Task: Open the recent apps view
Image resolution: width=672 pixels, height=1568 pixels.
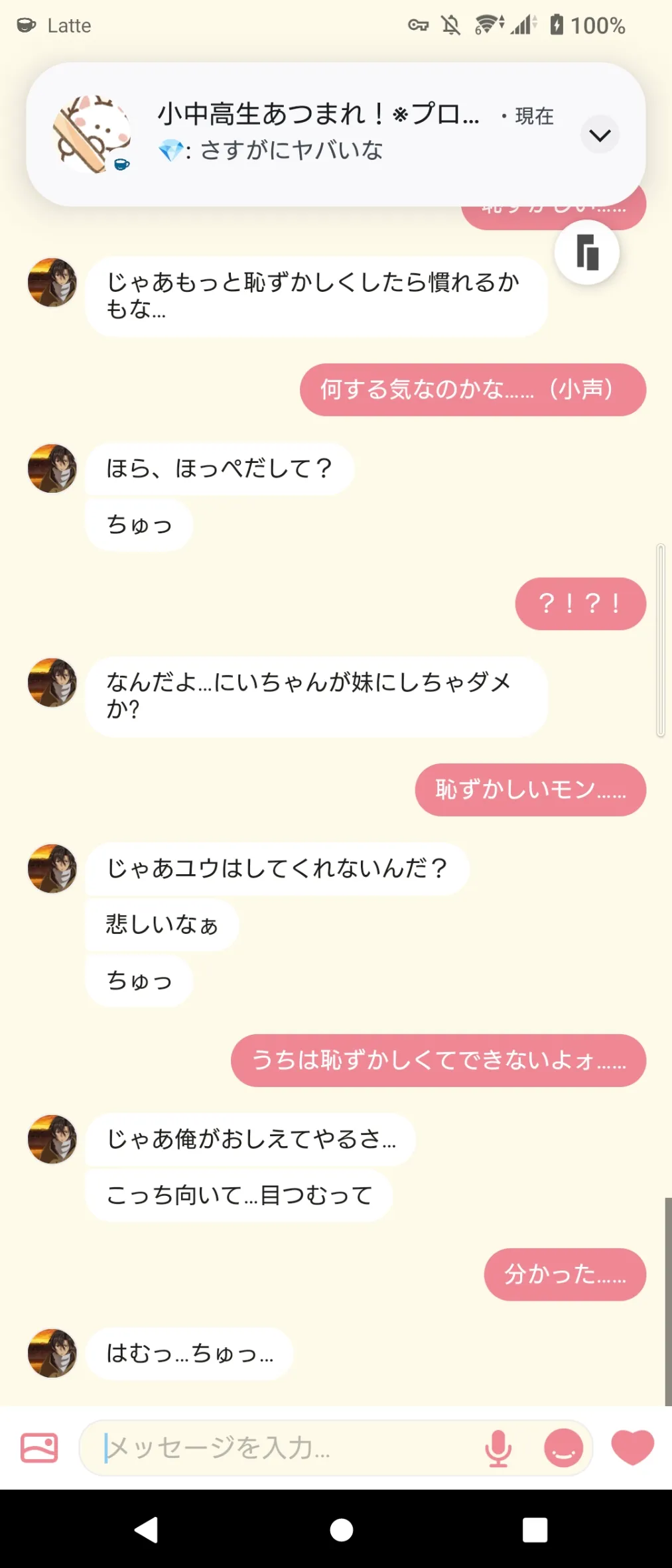Action: [x=535, y=1530]
